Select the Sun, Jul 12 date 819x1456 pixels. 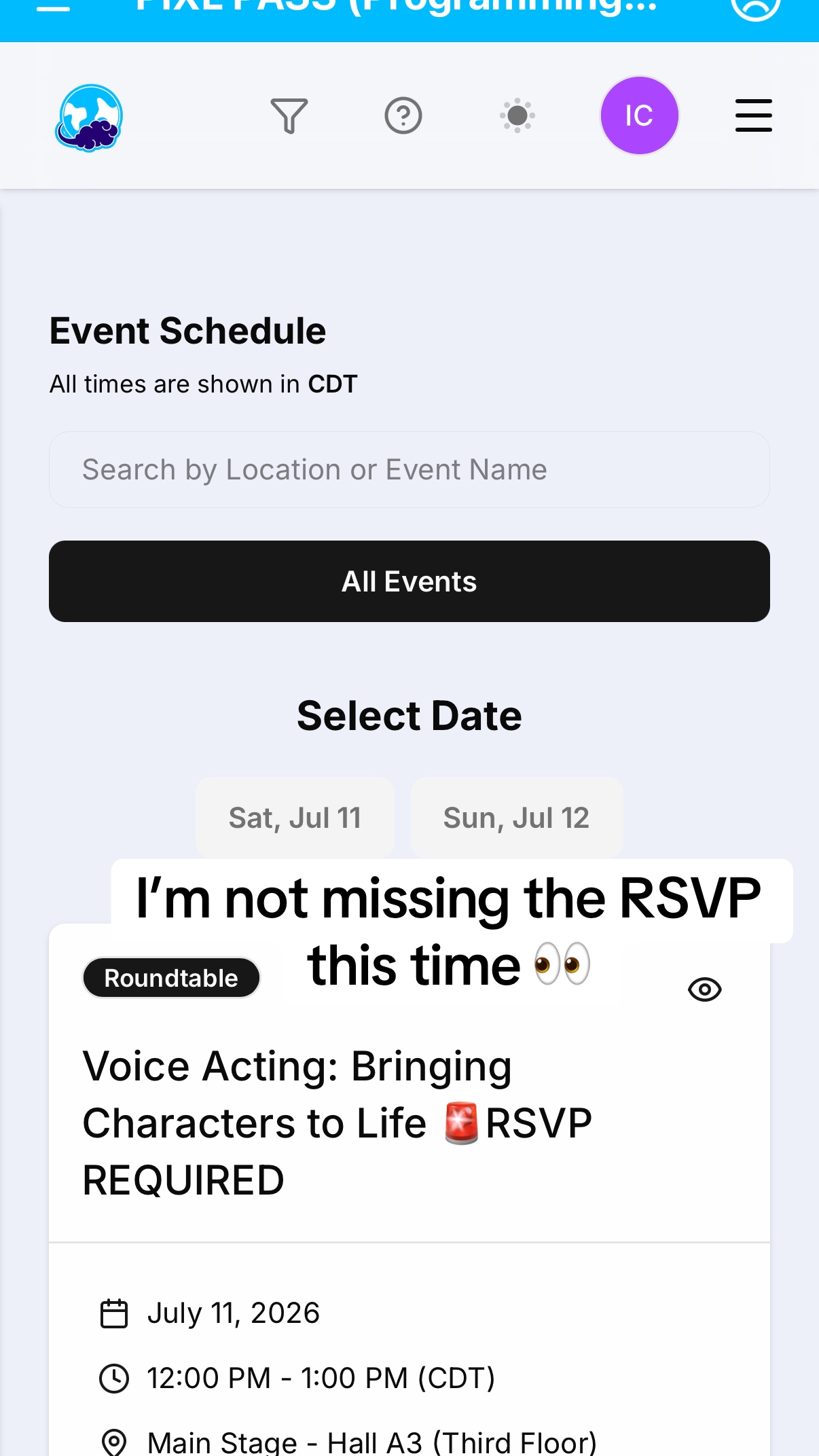pos(516,818)
